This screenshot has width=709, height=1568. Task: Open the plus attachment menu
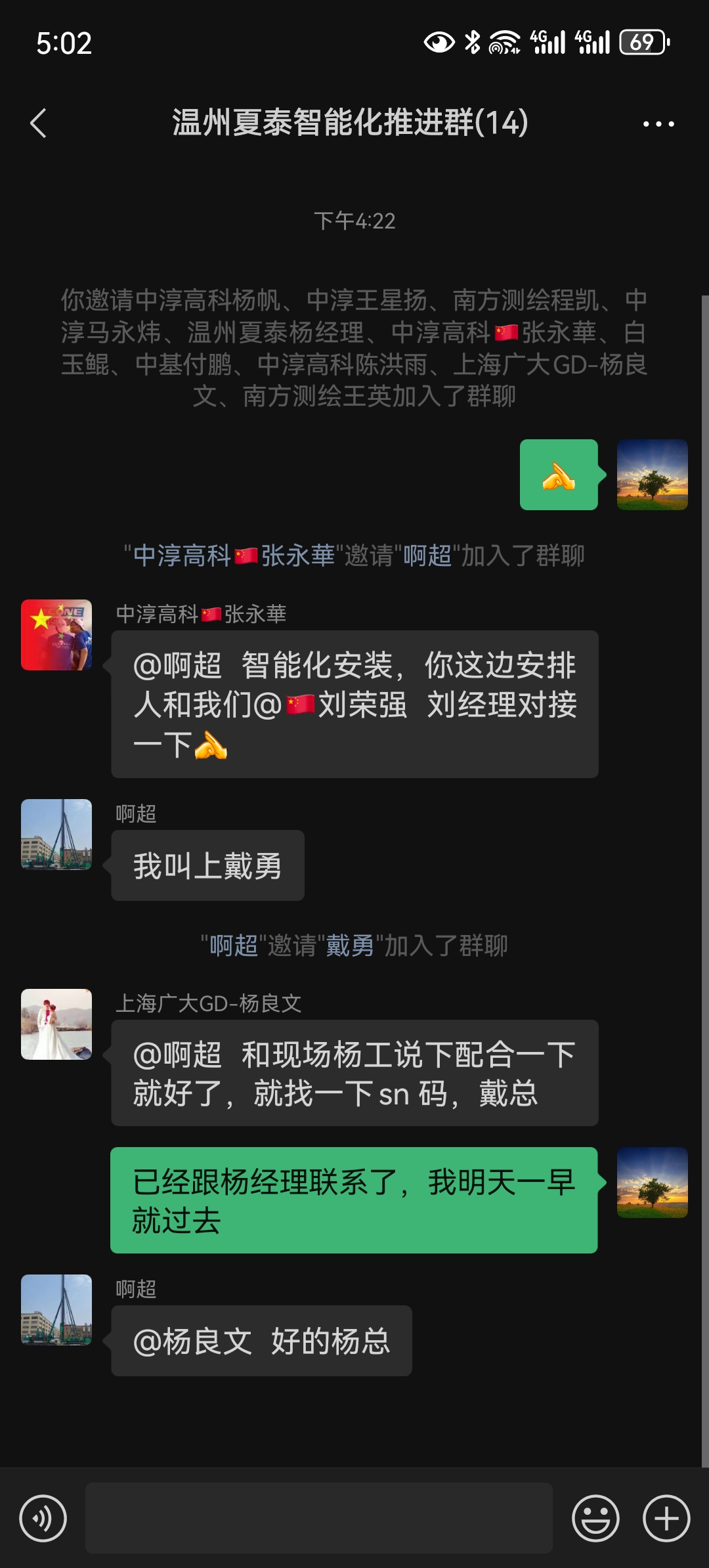pyautogui.click(x=666, y=1518)
